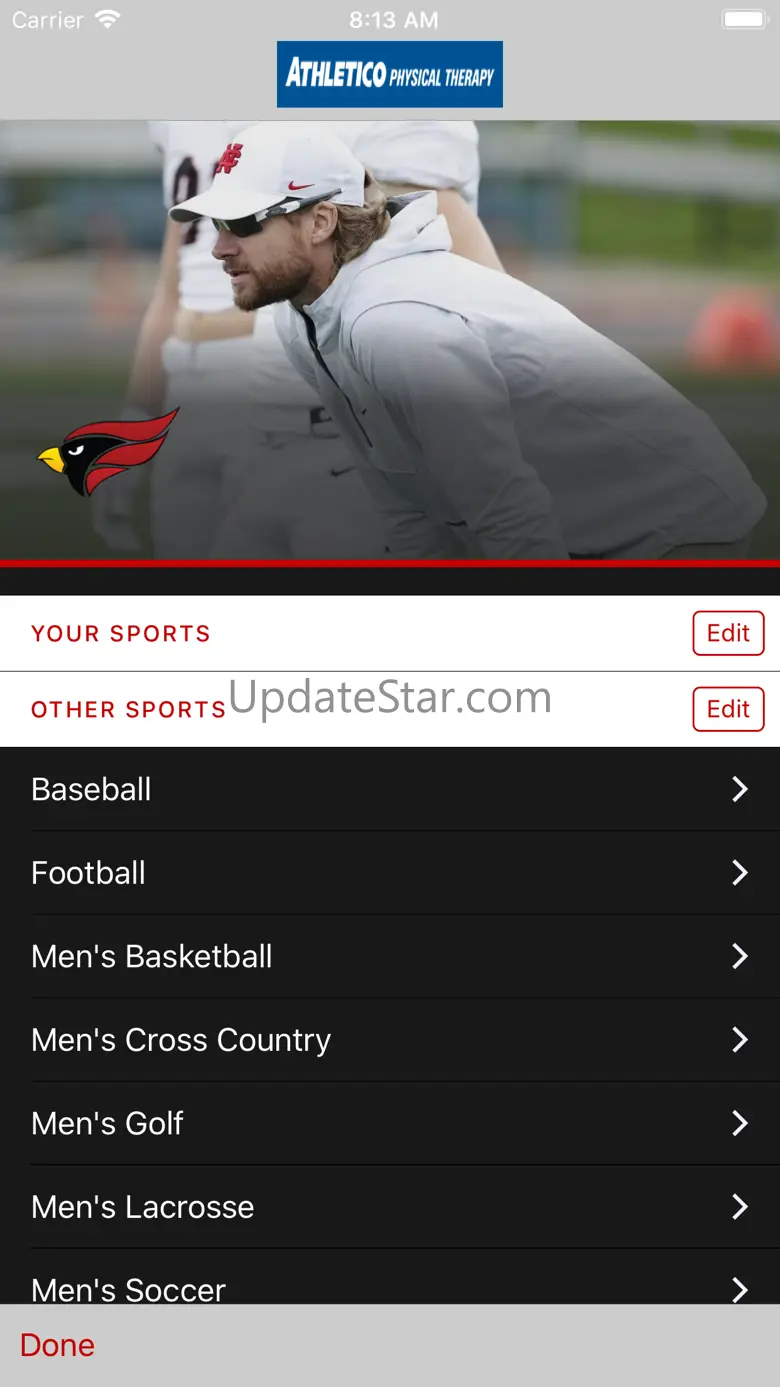Edit the Other Sports list
This screenshot has height=1387, width=780.
tap(728, 709)
